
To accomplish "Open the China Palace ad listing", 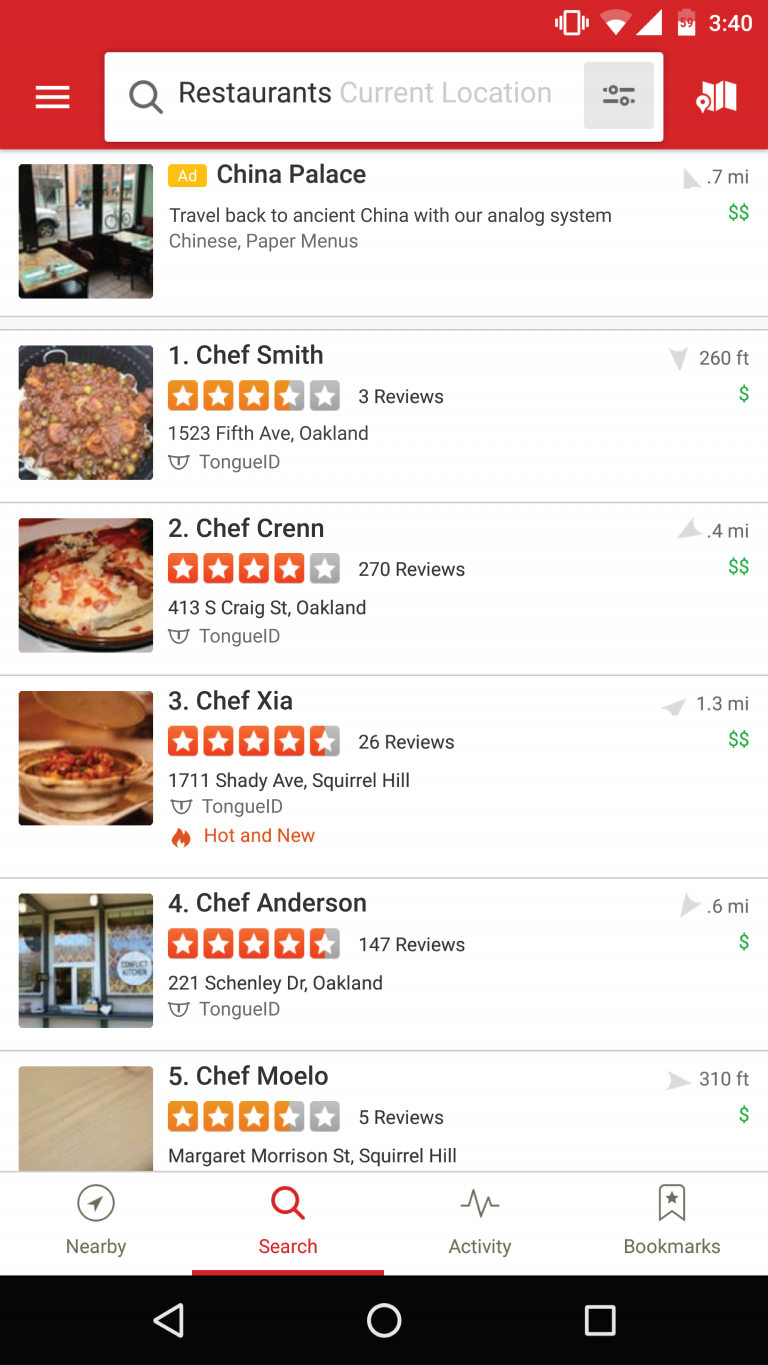I will (384, 233).
